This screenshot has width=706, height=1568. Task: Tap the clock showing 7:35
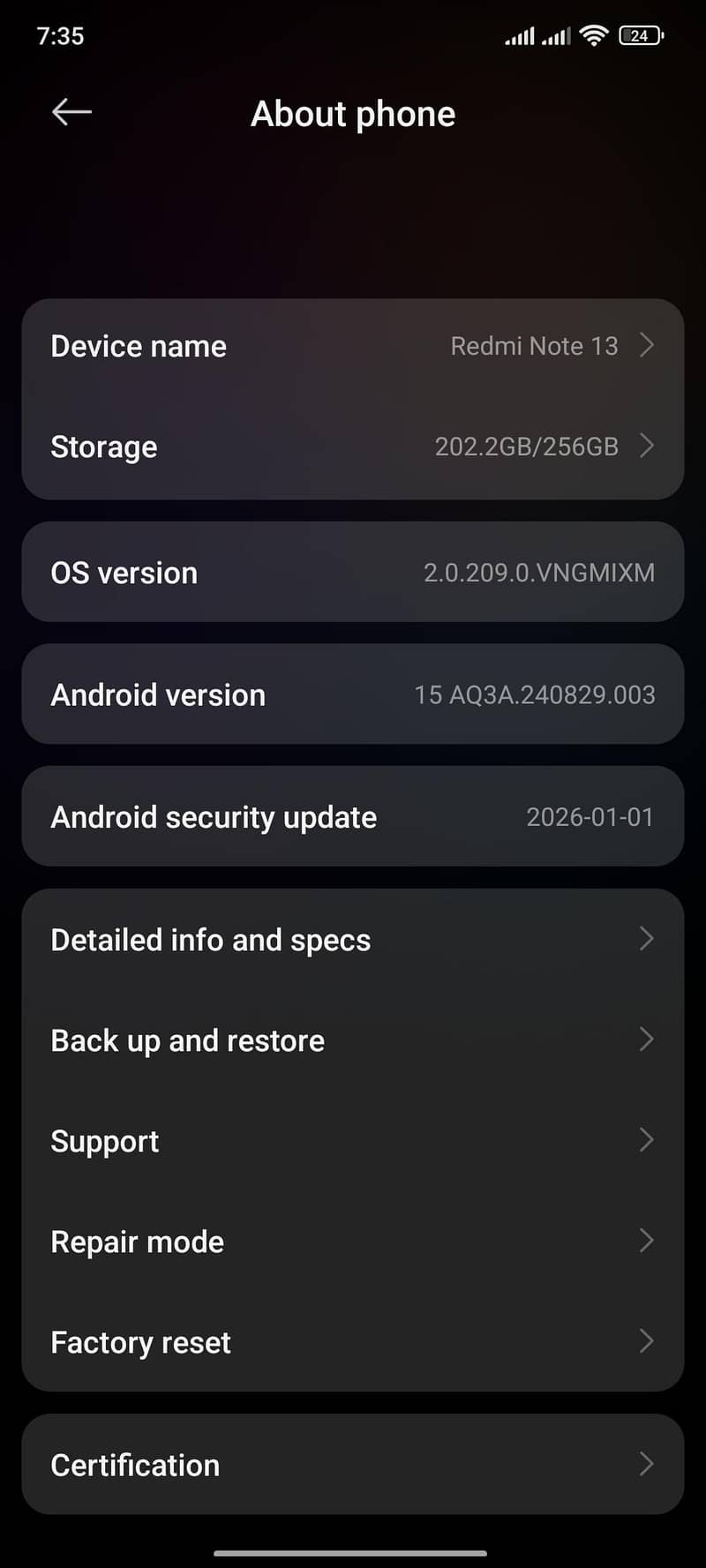[x=59, y=35]
